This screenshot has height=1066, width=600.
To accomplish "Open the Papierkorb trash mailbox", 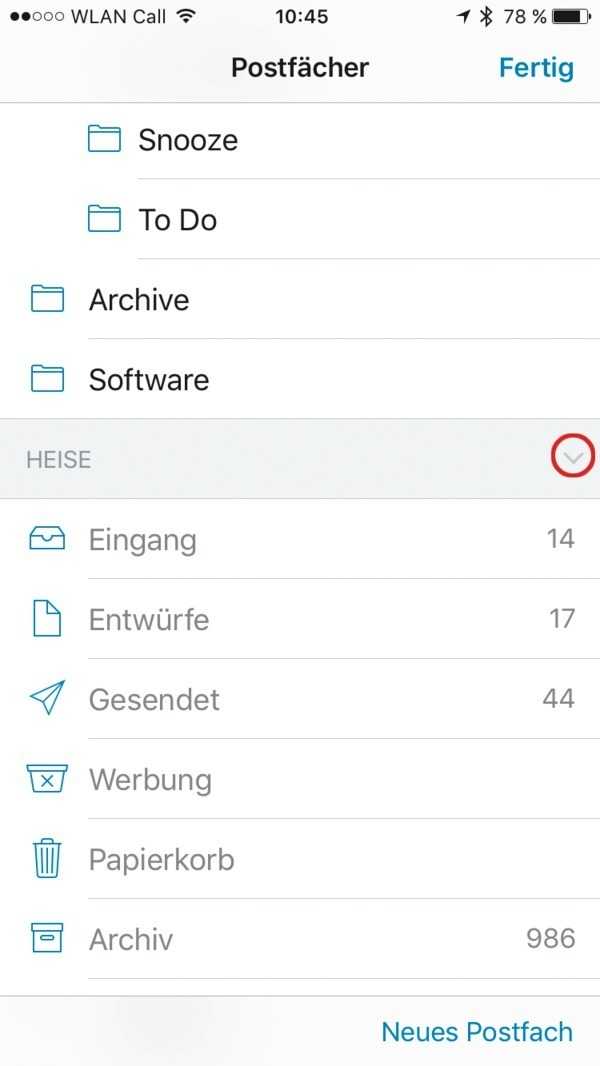I will pos(161,860).
